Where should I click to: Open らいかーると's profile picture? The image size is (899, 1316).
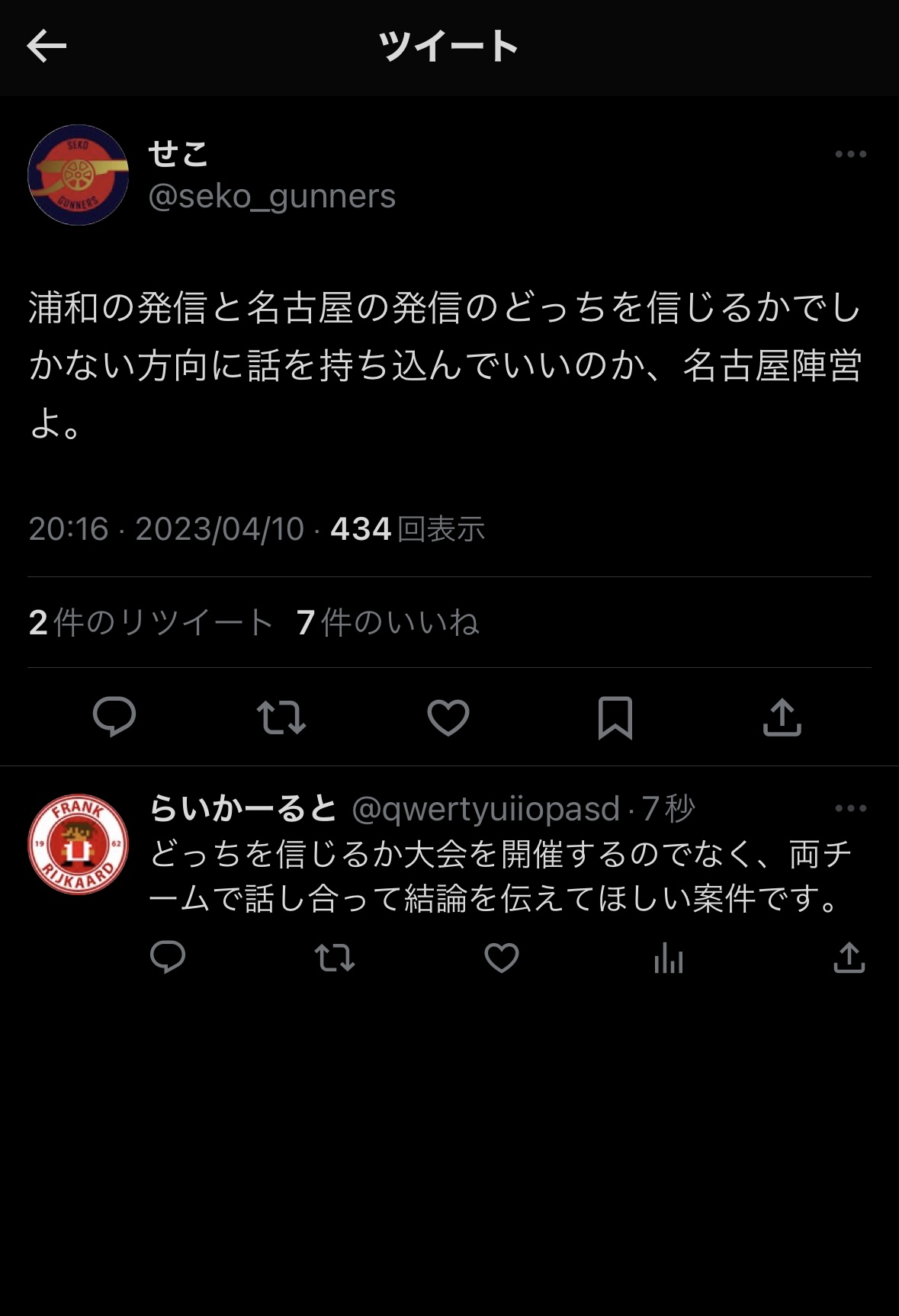pyautogui.click(x=78, y=844)
